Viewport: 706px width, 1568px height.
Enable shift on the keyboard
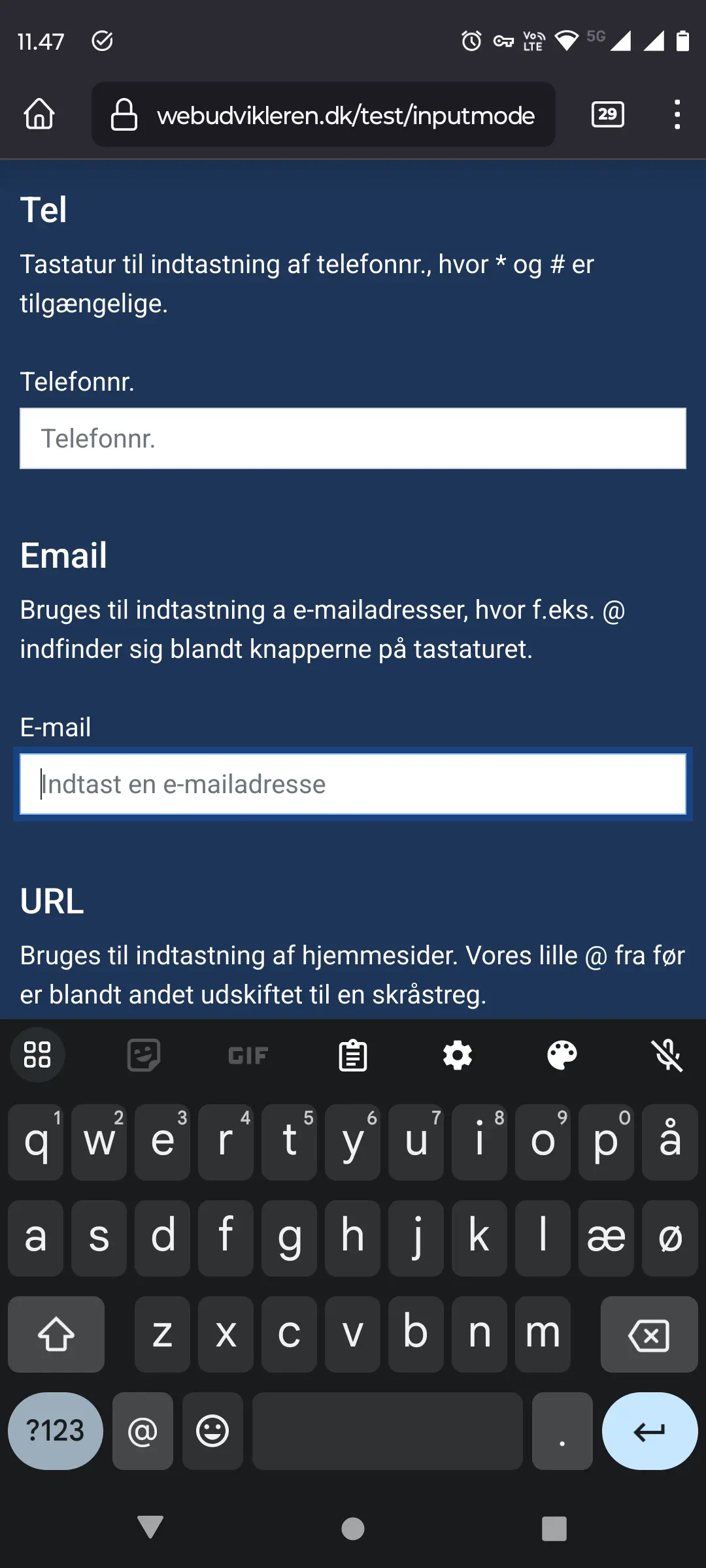coord(56,1335)
